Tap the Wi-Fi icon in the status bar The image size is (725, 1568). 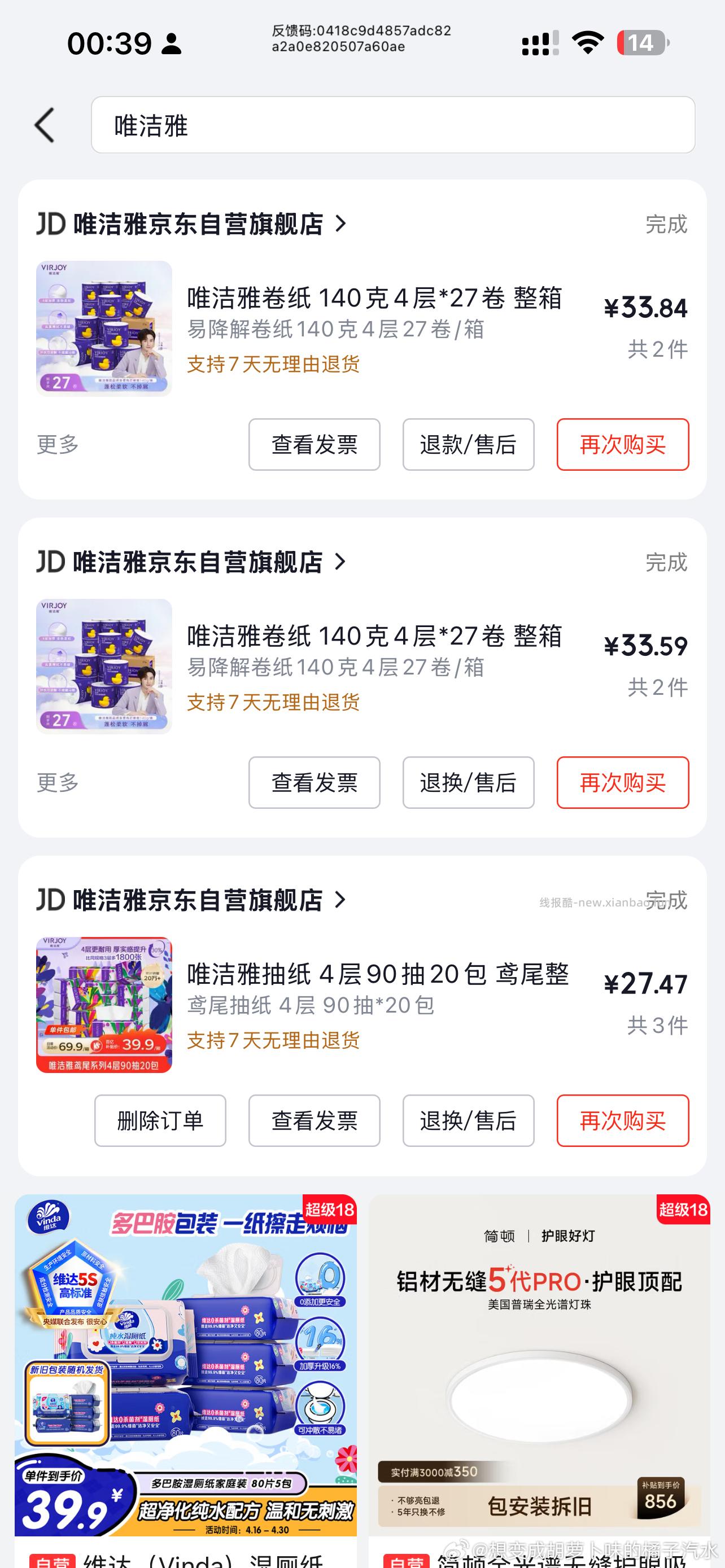(586, 42)
